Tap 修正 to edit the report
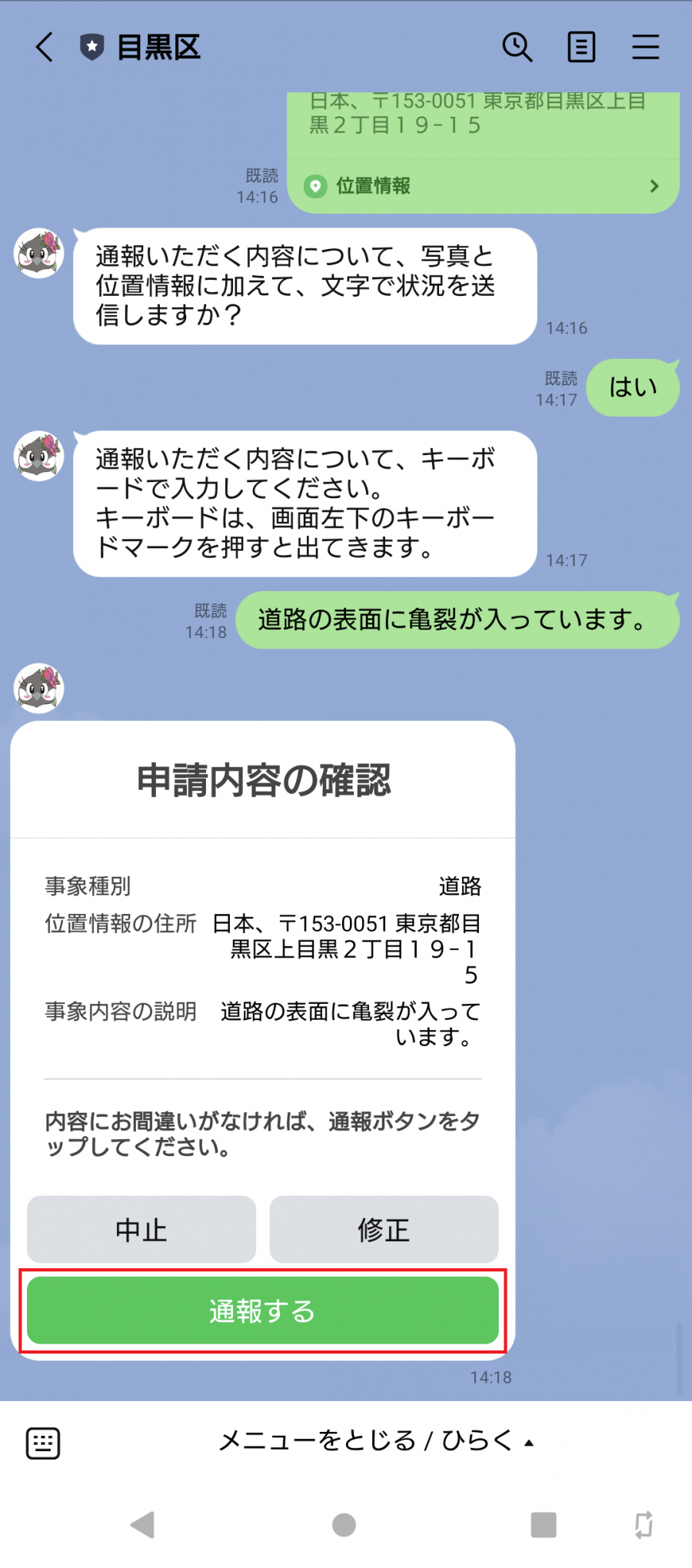The width and height of the screenshot is (692, 1568). [384, 1229]
